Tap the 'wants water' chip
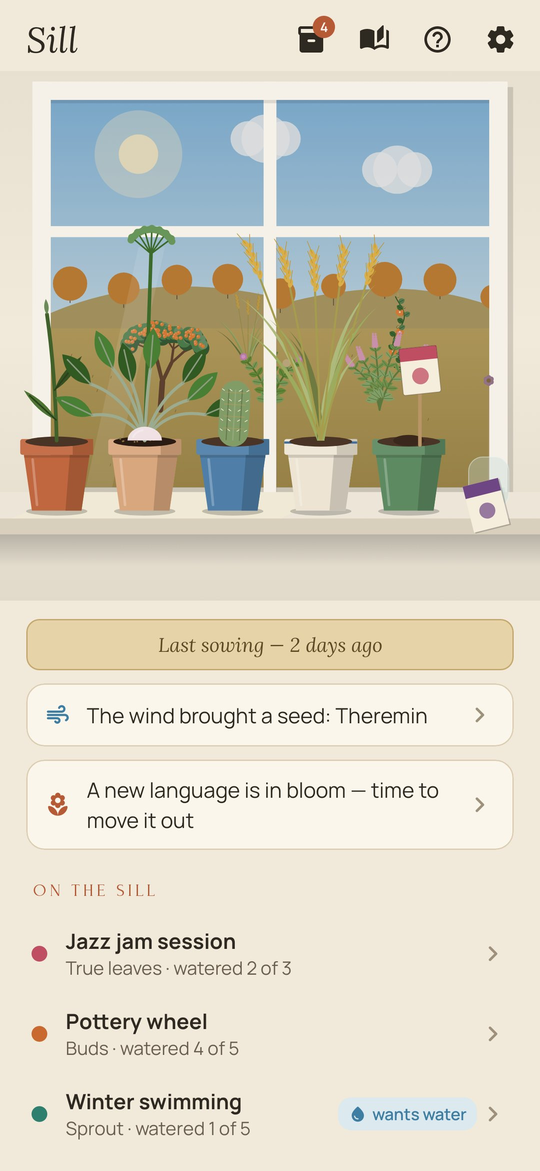This screenshot has height=1171, width=540. (x=408, y=1114)
